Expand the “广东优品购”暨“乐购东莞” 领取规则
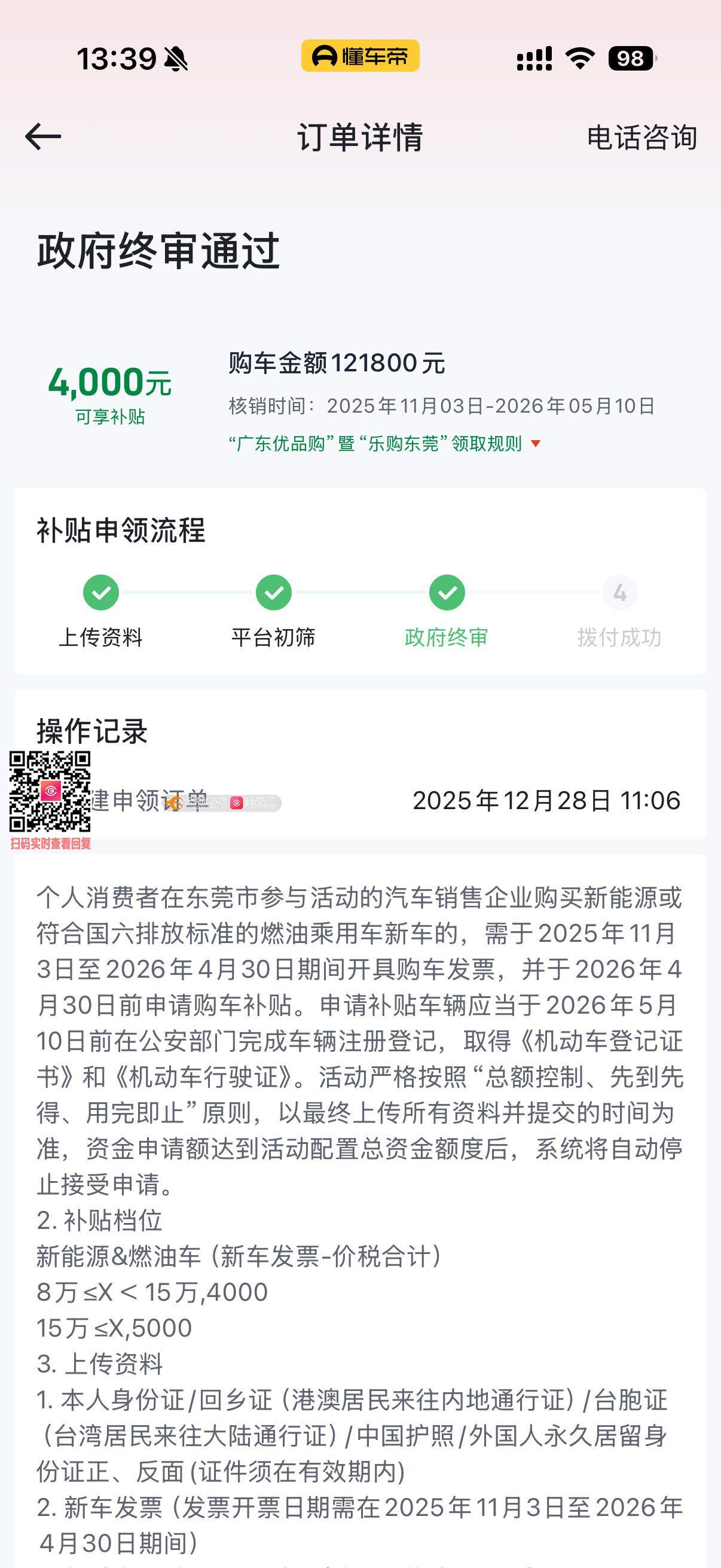Image resolution: width=721 pixels, height=1568 pixels. tap(384, 444)
